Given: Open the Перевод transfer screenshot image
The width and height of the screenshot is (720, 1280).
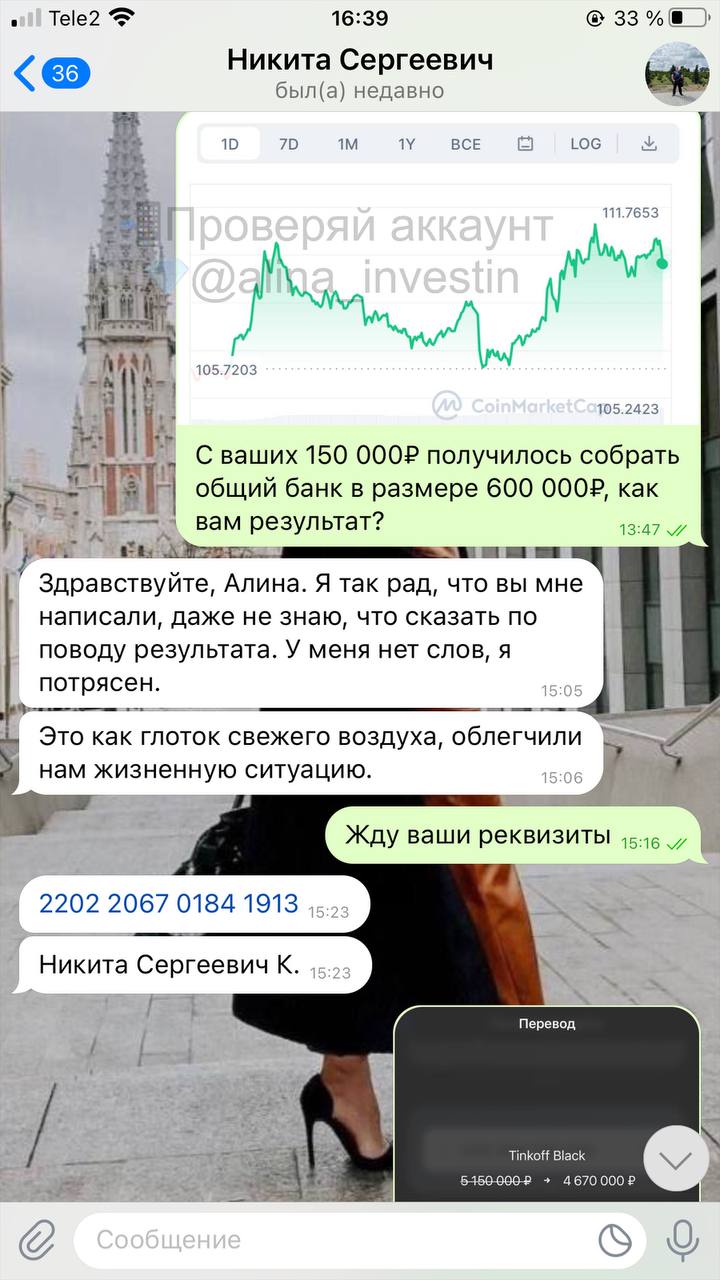Looking at the screenshot, I should [546, 1100].
